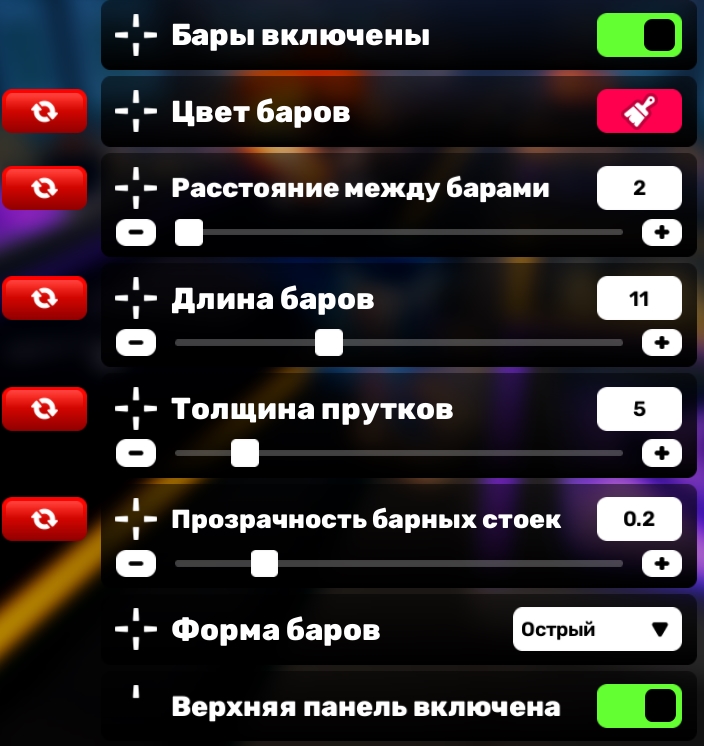The image size is (704, 746).
Task: Tap the Расстояние между барами value field
Action: [639, 188]
